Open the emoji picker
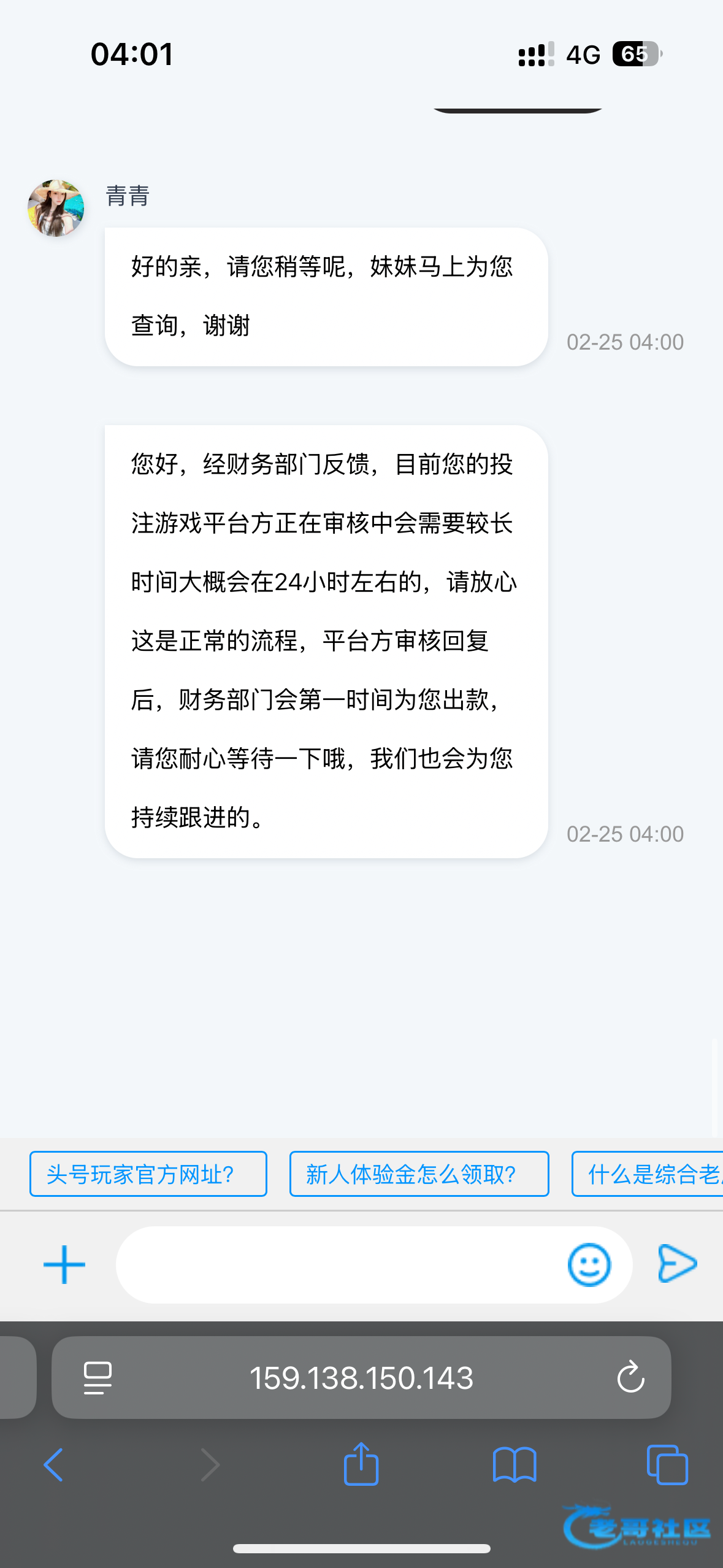Image resolution: width=723 pixels, height=1568 pixels. pos(589,1264)
